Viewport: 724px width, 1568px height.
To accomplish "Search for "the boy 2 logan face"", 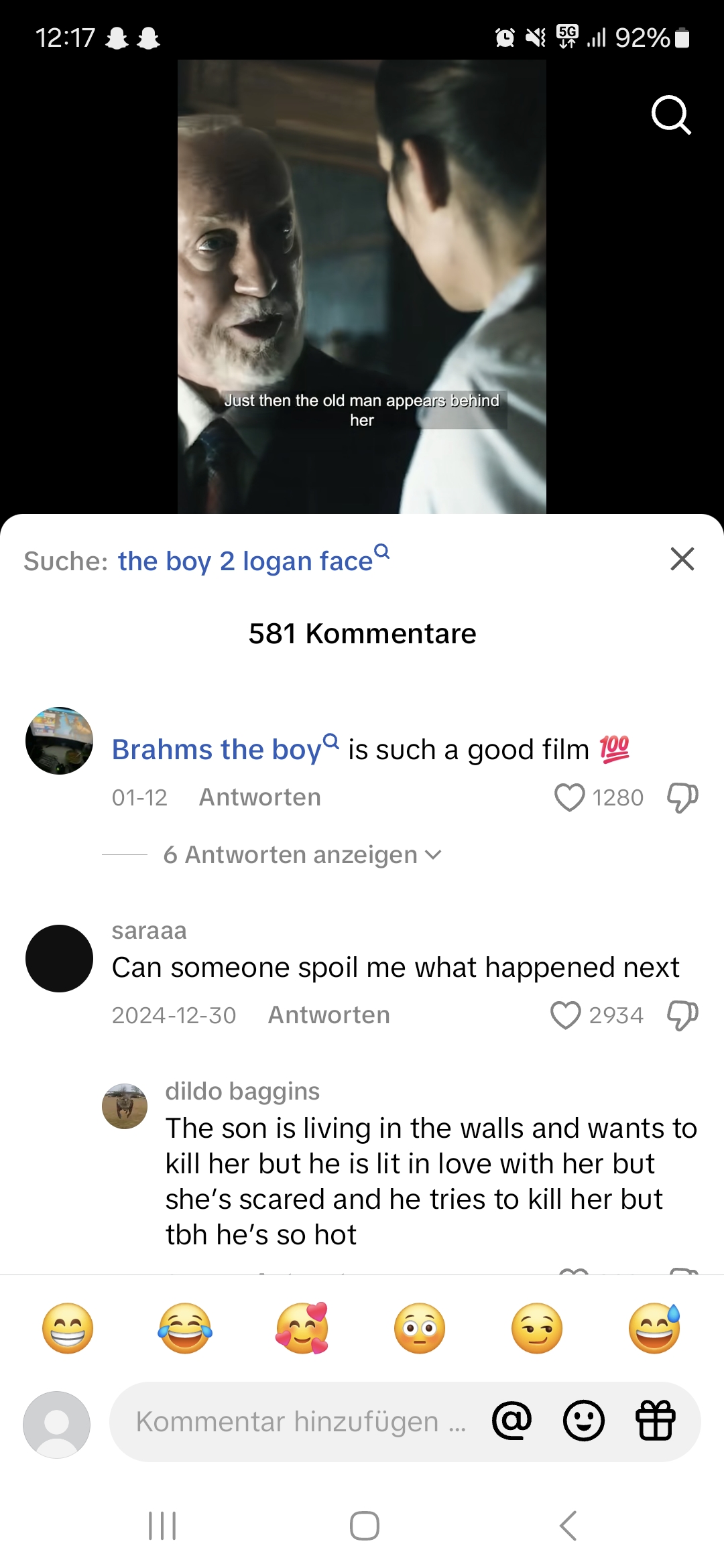I will click(x=253, y=560).
